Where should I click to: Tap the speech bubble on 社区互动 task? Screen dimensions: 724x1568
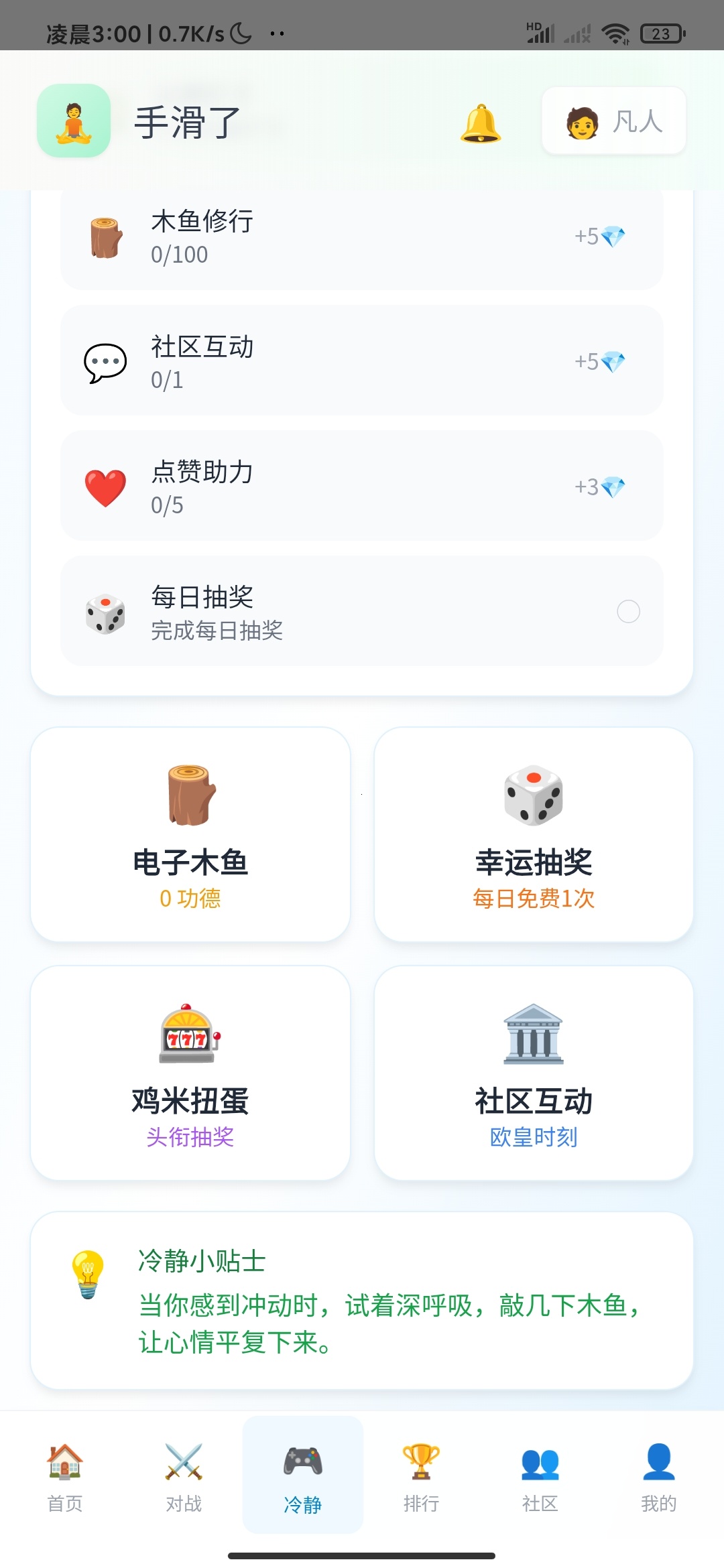tap(105, 362)
